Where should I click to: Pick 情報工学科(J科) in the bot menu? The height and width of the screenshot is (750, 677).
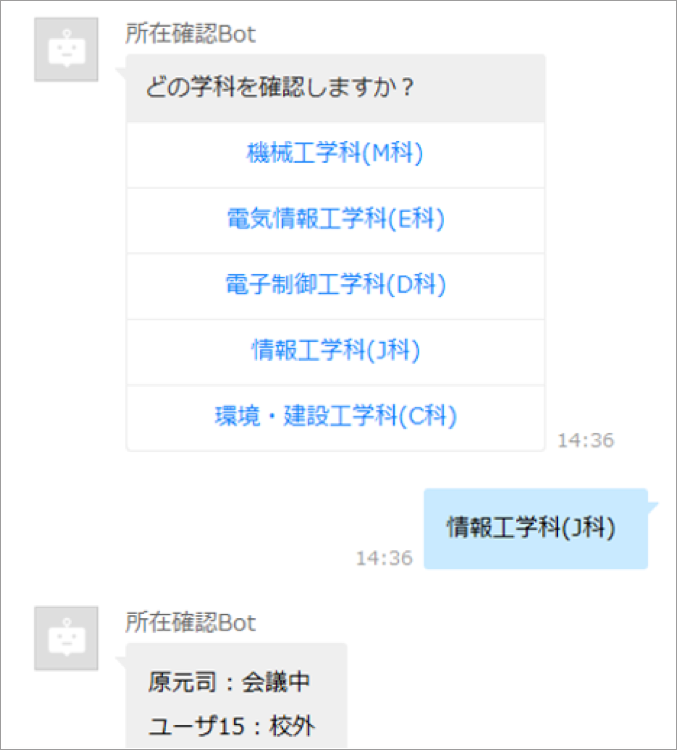coord(335,350)
